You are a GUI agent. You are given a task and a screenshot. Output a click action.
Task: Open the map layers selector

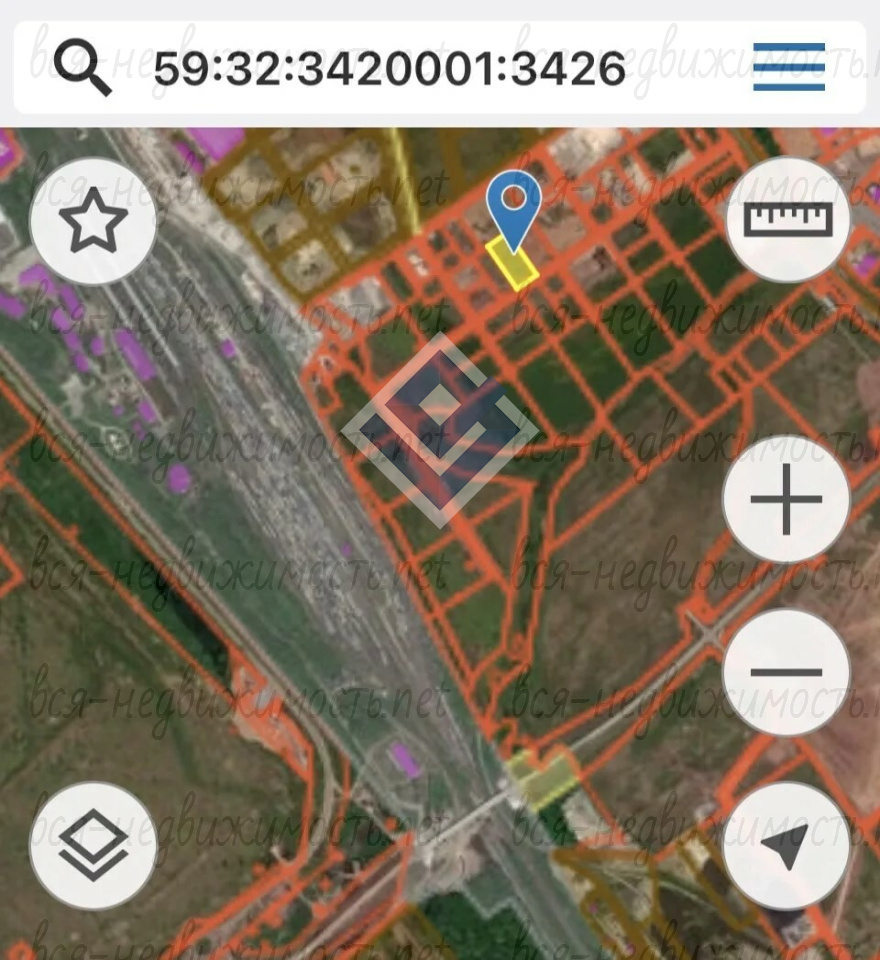pyautogui.click(x=93, y=846)
